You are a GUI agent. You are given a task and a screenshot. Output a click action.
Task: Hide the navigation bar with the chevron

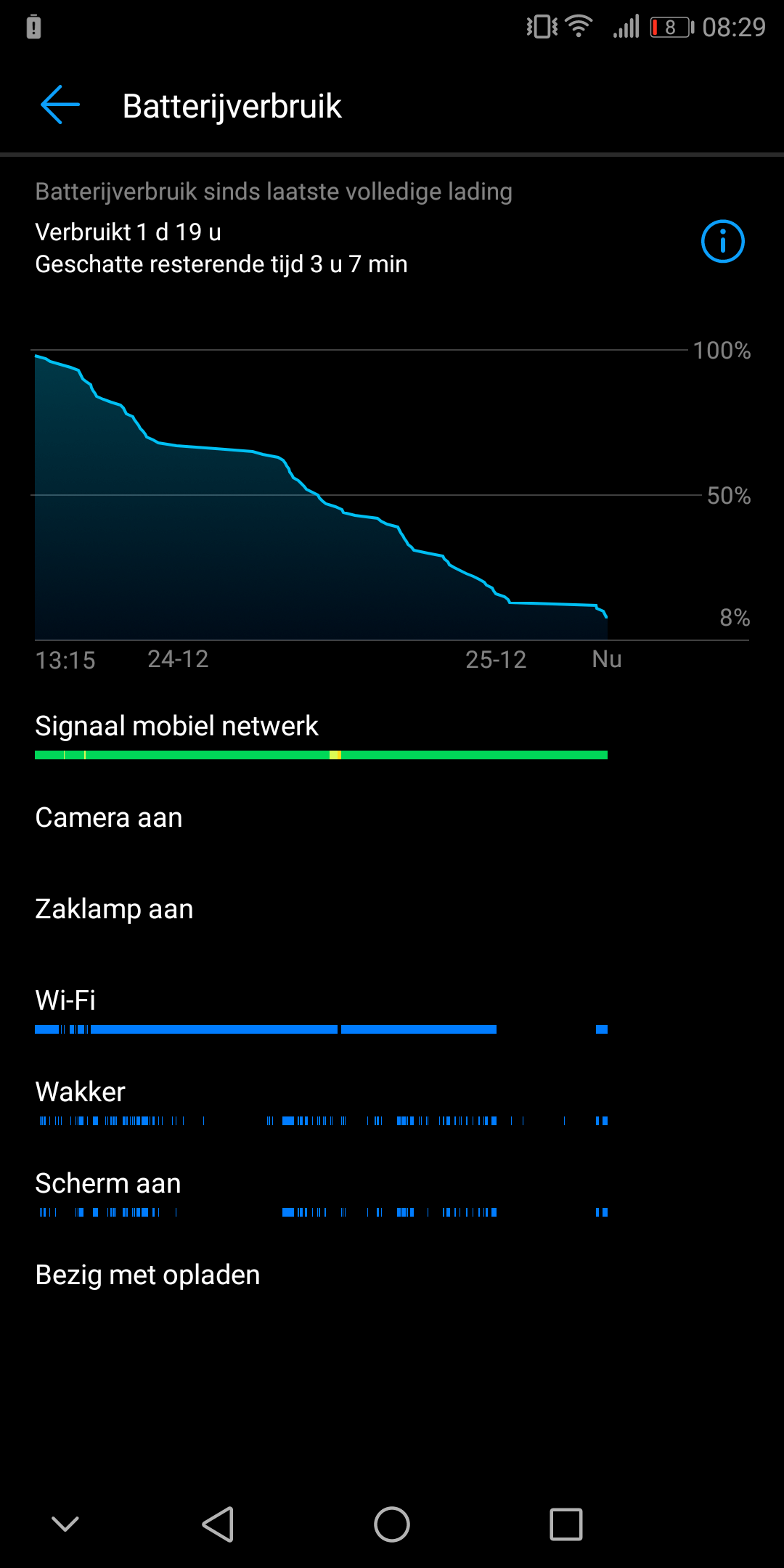[65, 1524]
